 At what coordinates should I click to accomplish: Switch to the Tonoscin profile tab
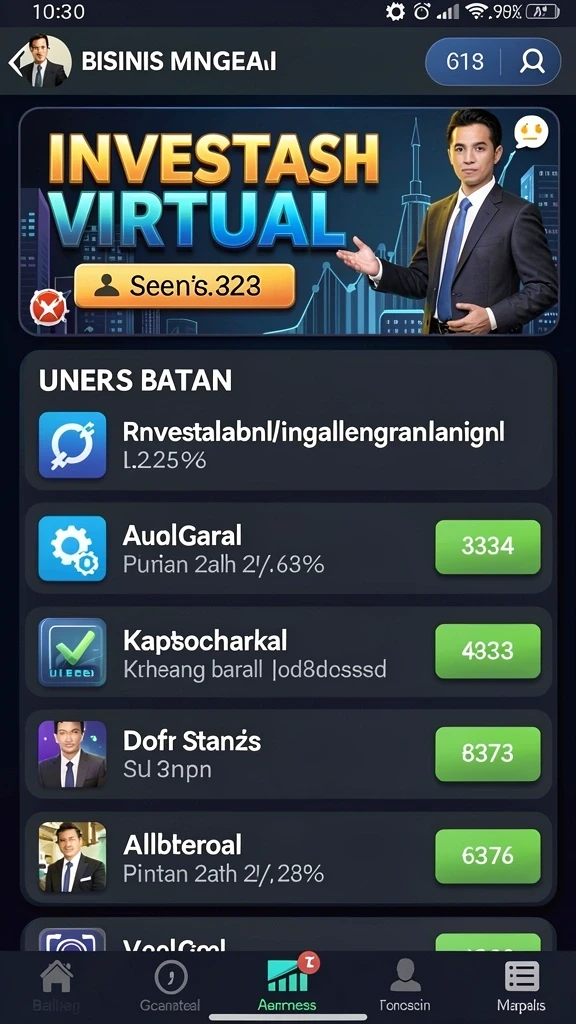pos(405,985)
